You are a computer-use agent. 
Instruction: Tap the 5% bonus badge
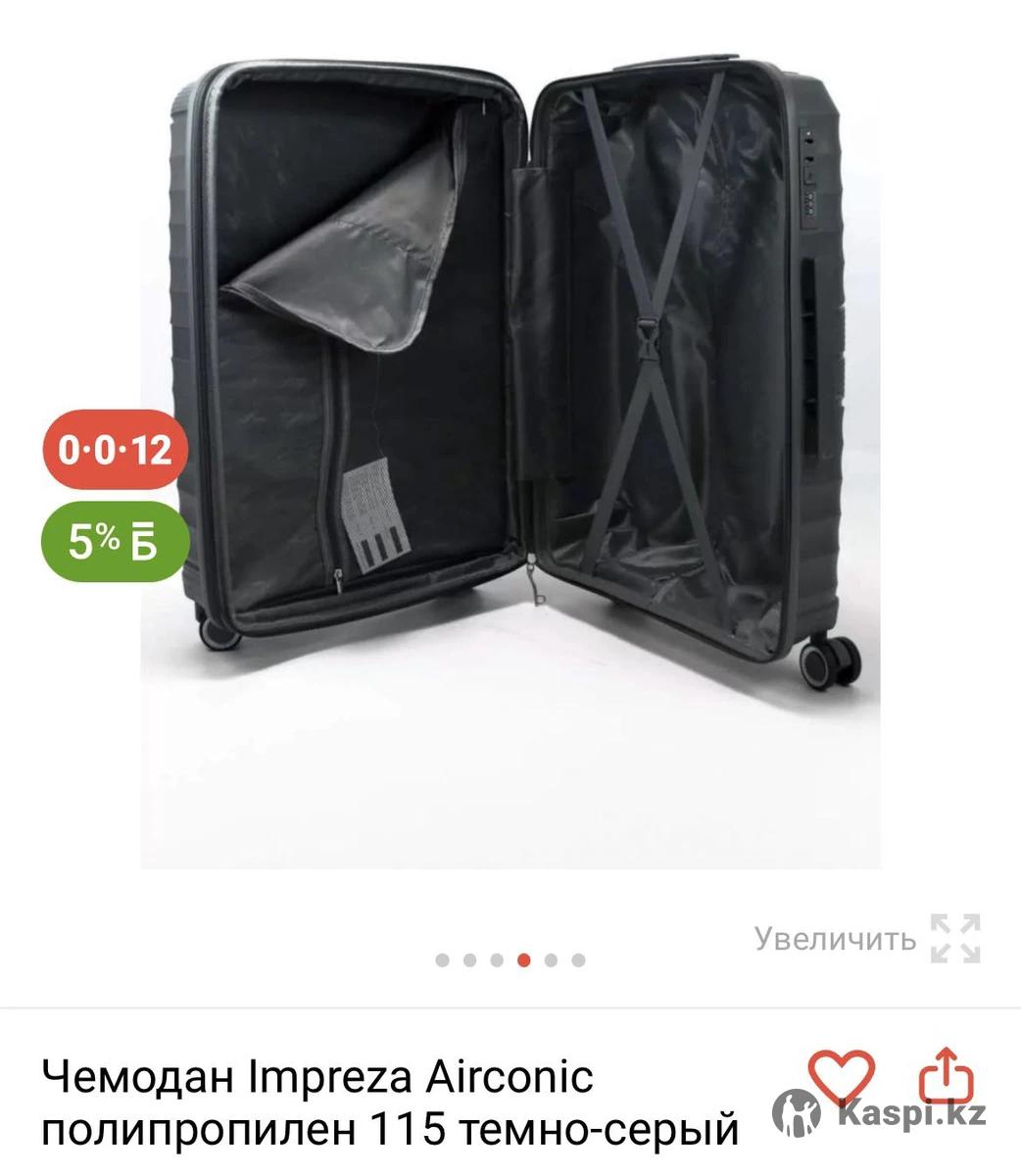(115, 541)
